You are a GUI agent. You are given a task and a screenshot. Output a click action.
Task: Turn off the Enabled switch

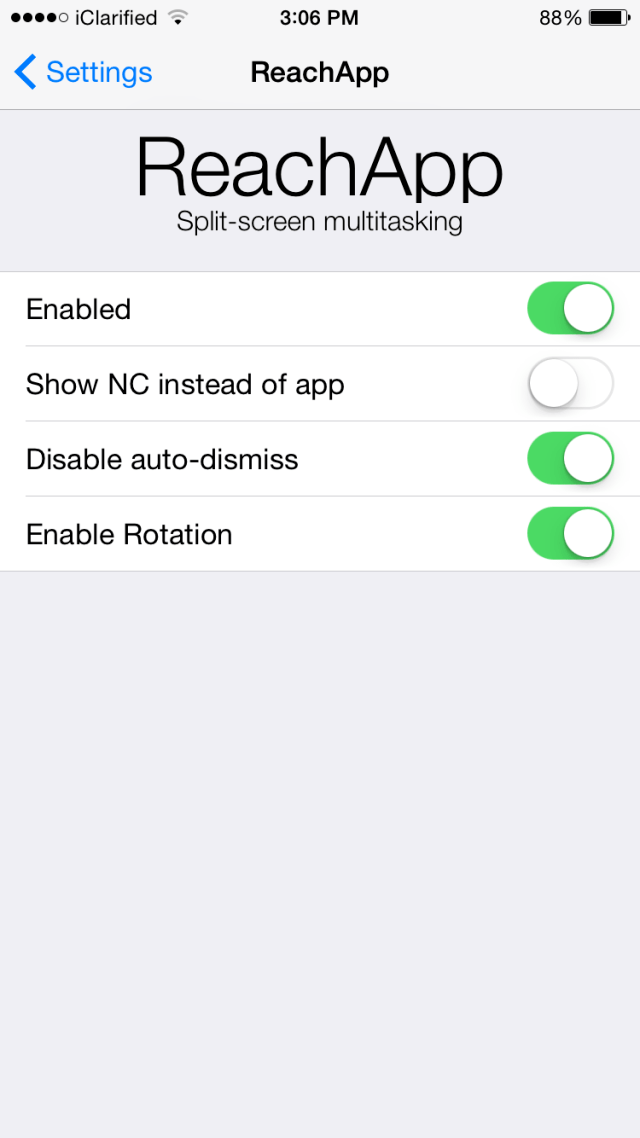[x=570, y=308]
